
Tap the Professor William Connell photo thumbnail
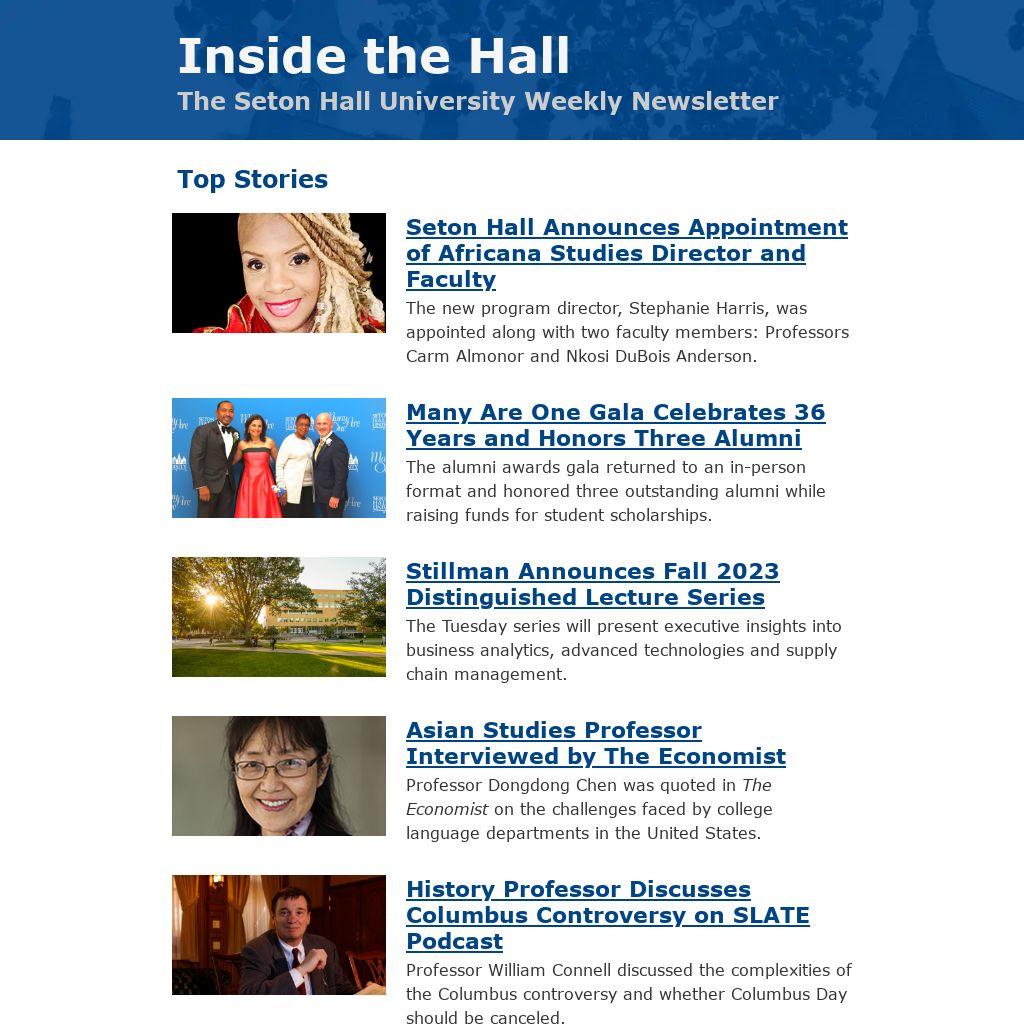pos(279,935)
